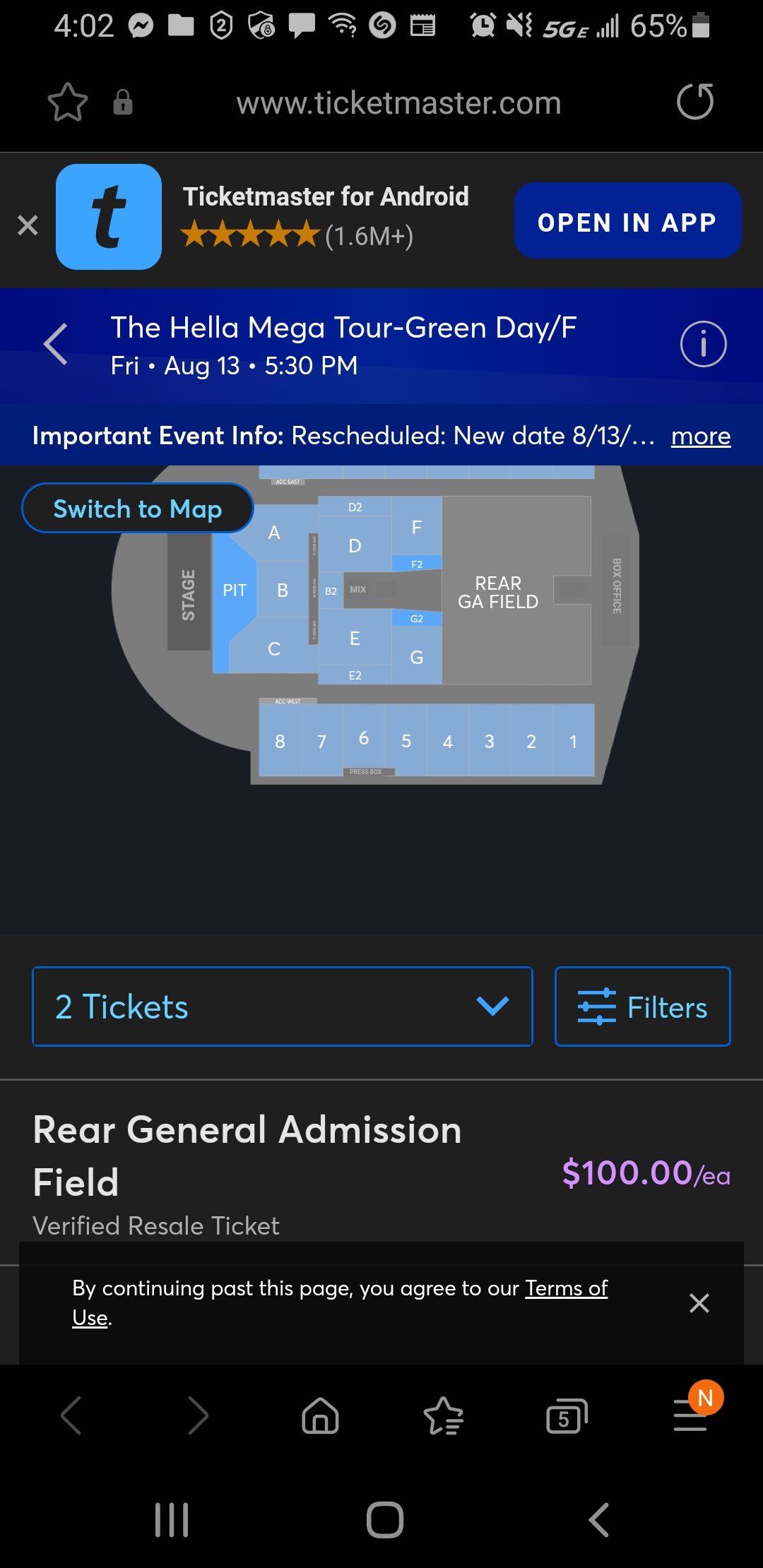Screen dimensions: 763x1568
Task: Tap the ticketmaster.com address bar
Action: click(x=398, y=103)
